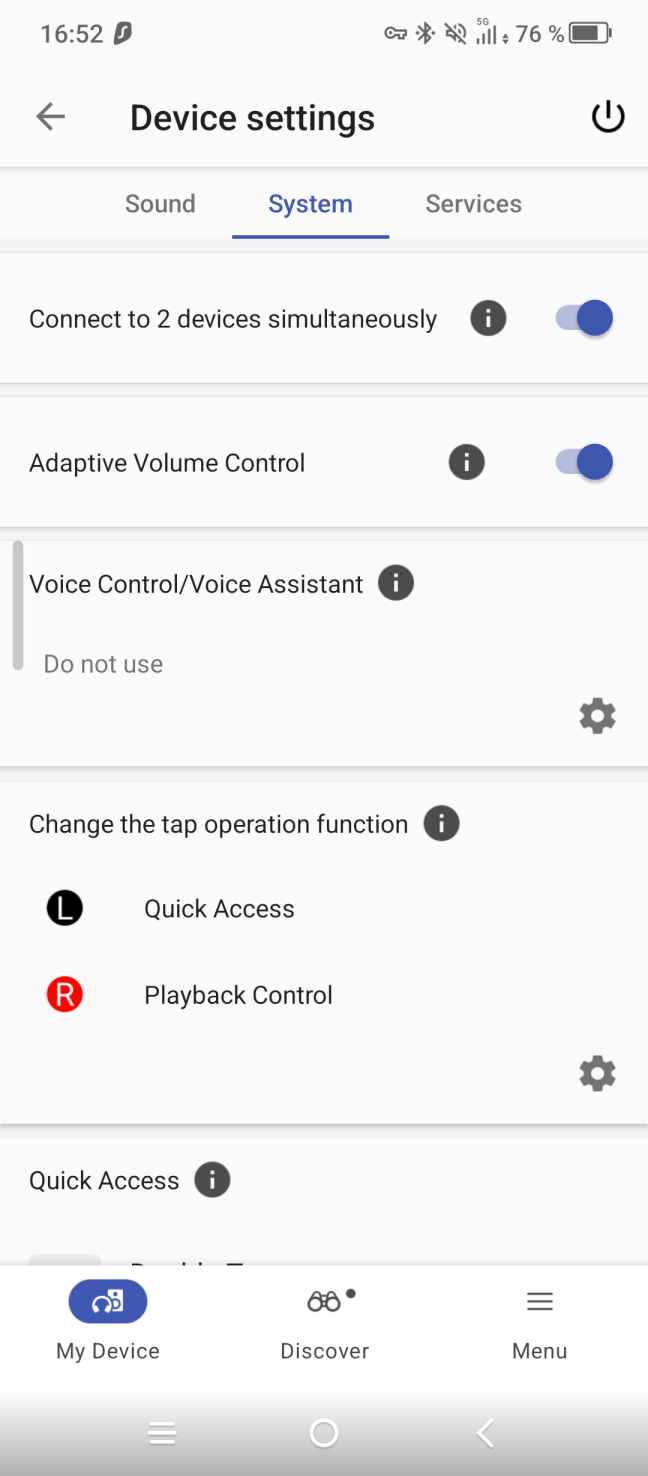Image resolution: width=648 pixels, height=1476 pixels.
Task: Open Voice Control/Voice Assistant info
Action: 396,584
